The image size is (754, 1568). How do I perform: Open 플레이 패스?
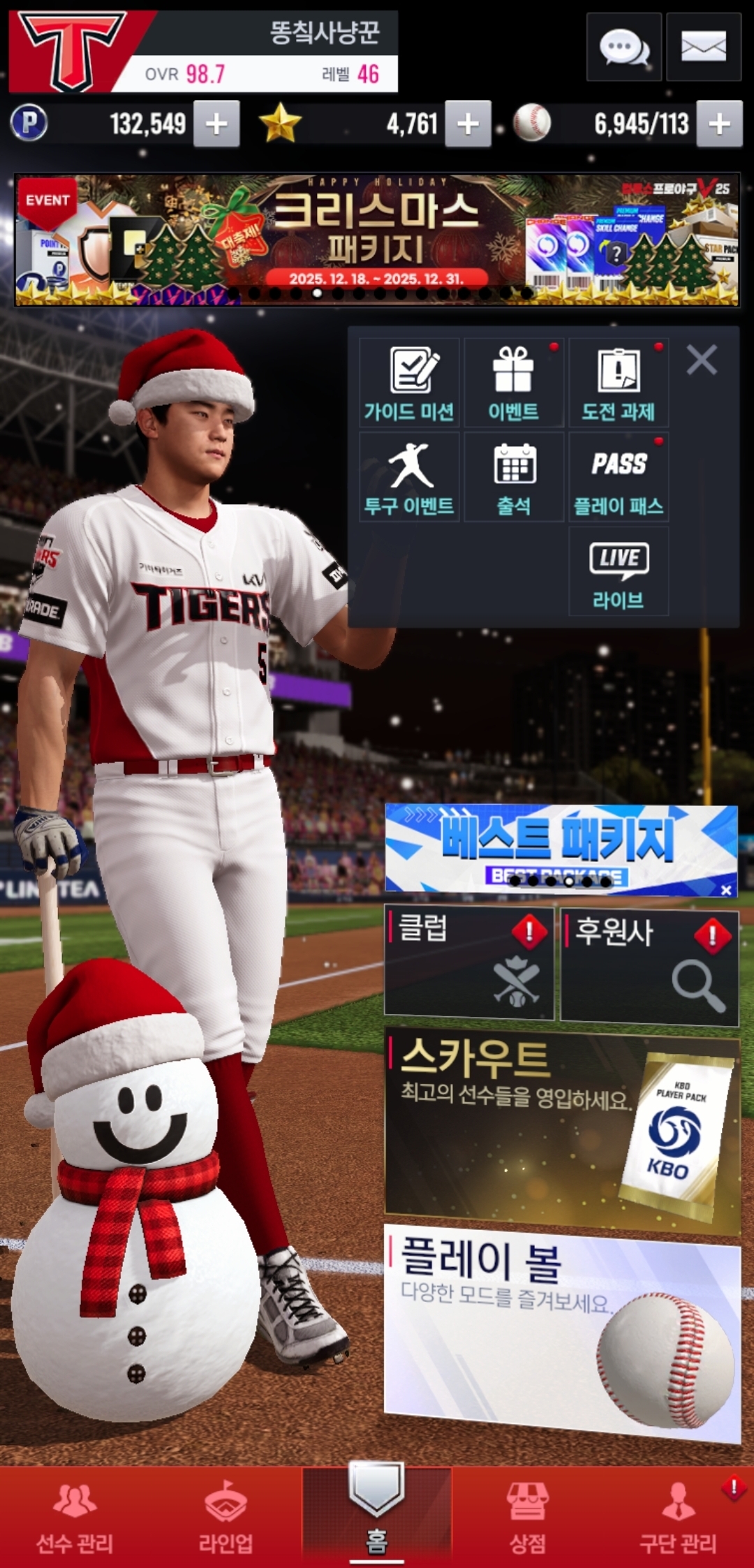tap(619, 477)
